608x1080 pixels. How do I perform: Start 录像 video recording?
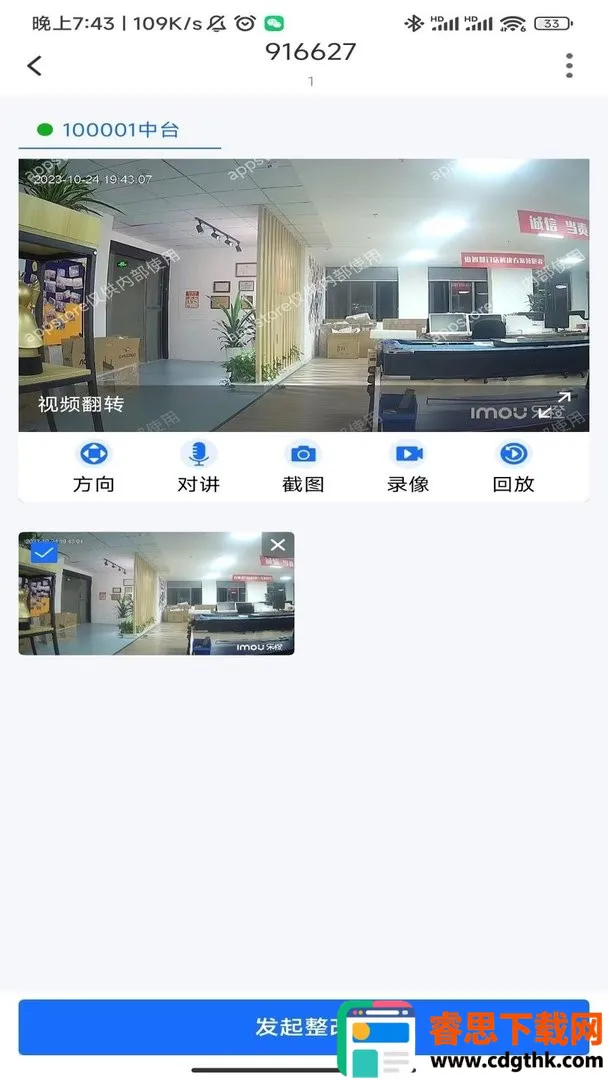click(x=408, y=467)
